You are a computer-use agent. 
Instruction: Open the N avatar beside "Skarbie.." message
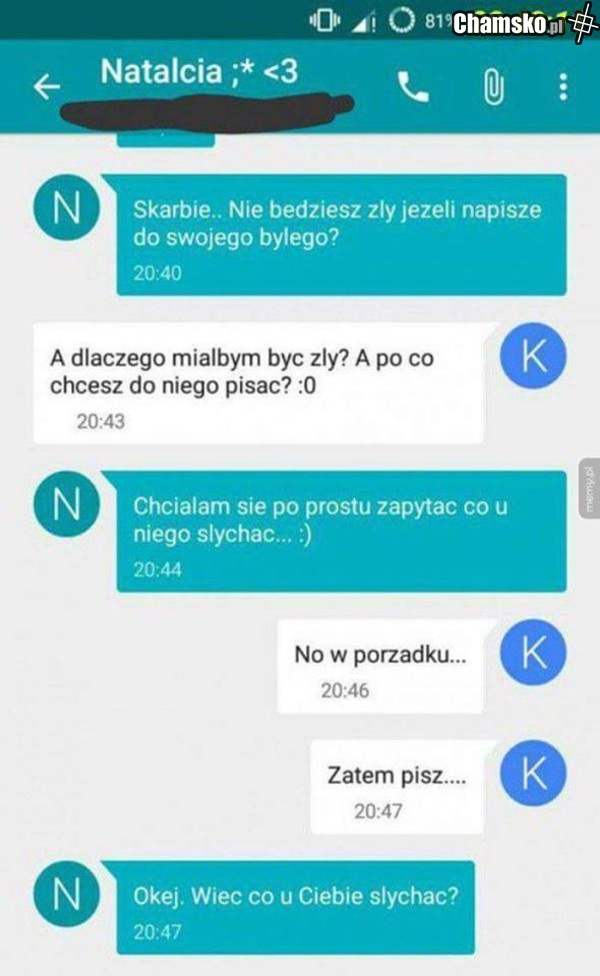pos(65,206)
